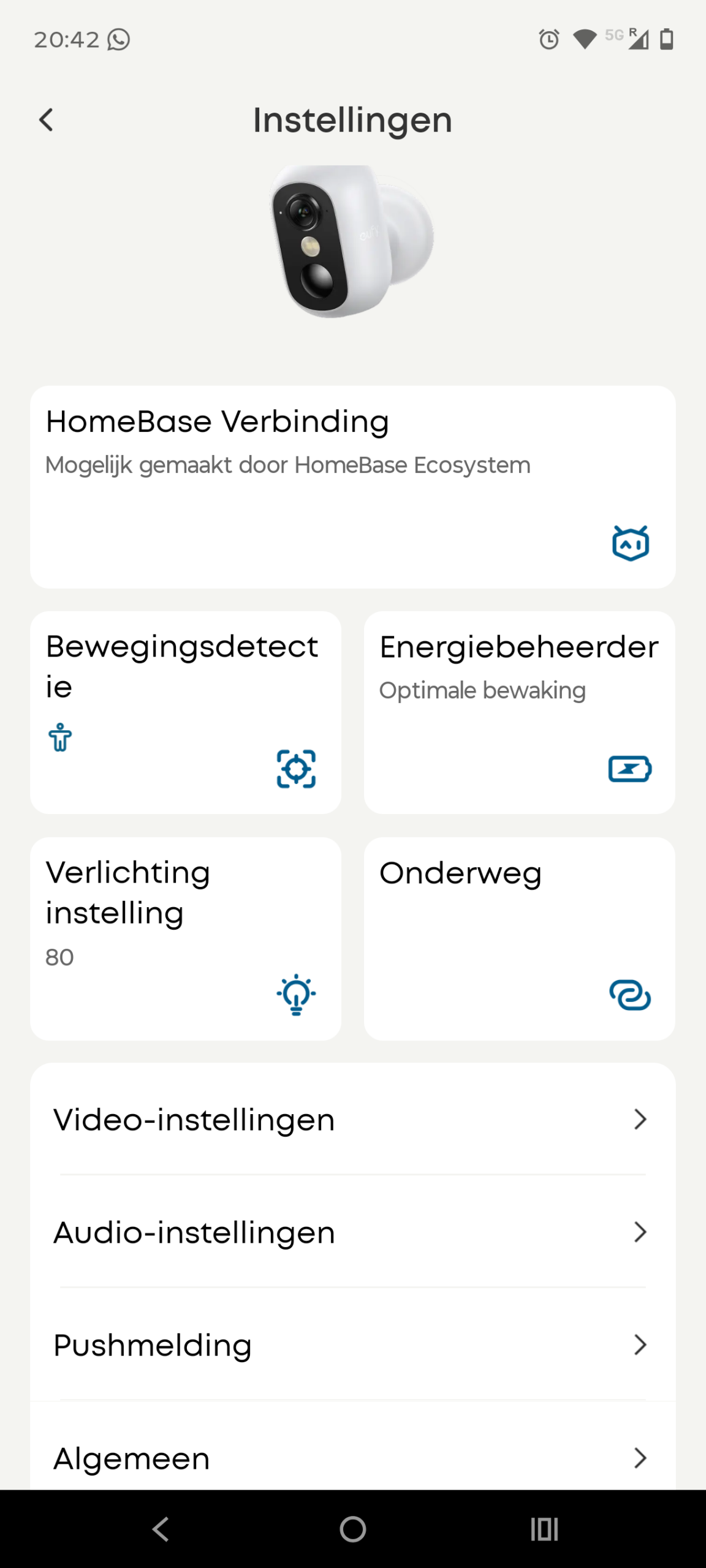The image size is (706, 1568).
Task: Open Video-instellingen
Action: click(x=352, y=1120)
